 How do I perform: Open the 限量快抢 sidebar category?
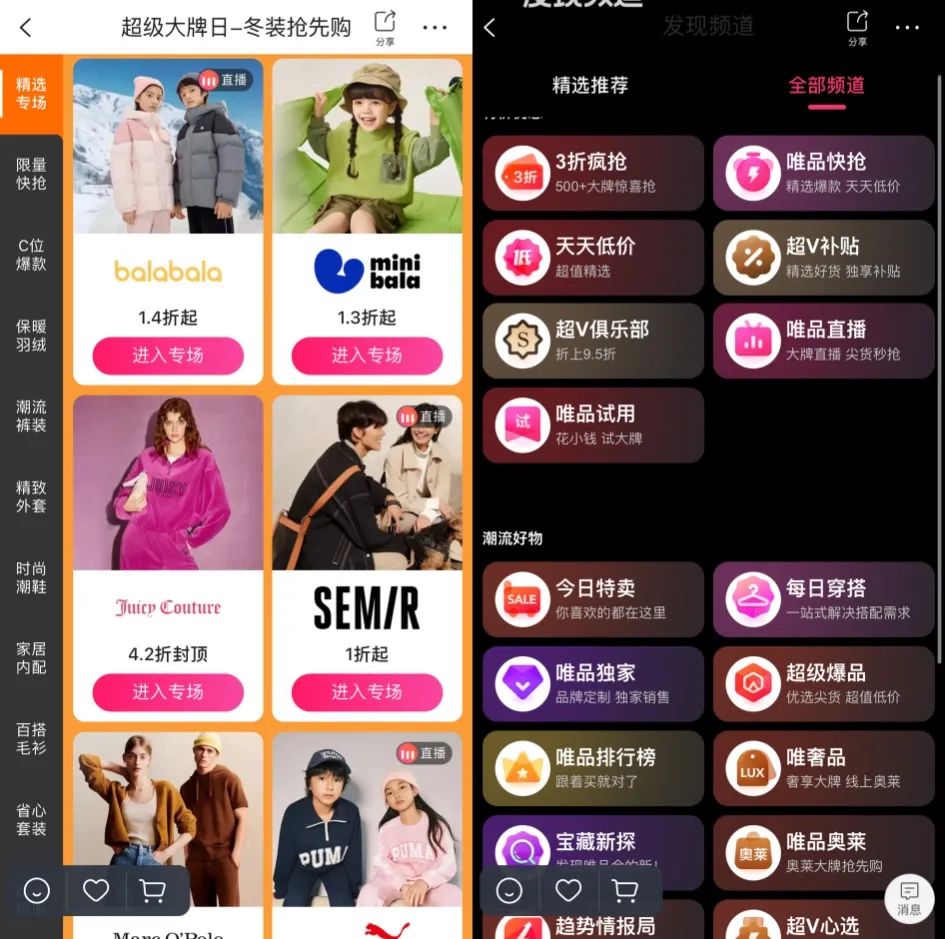point(31,174)
